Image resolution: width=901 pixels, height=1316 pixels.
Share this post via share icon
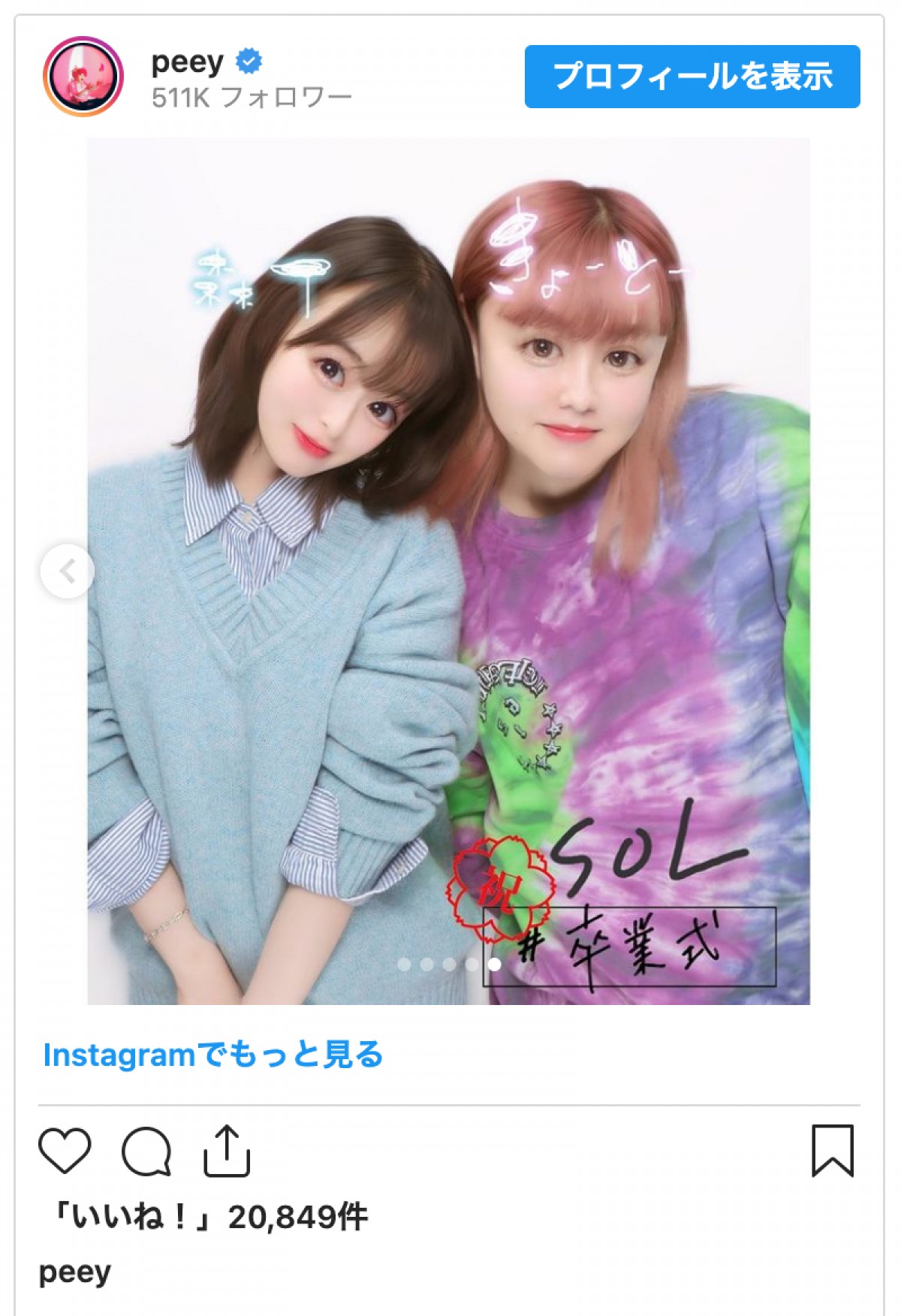click(226, 1150)
